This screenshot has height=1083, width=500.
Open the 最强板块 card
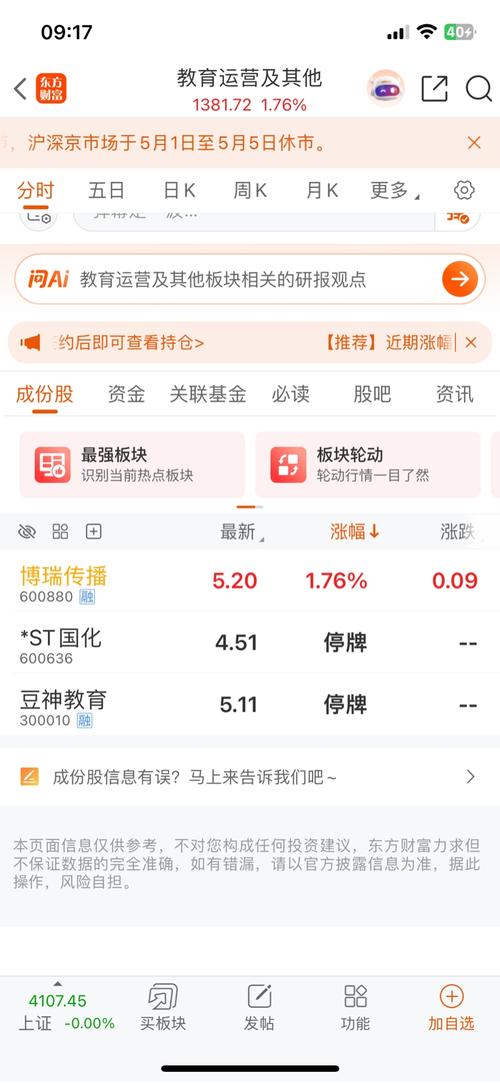coord(132,465)
